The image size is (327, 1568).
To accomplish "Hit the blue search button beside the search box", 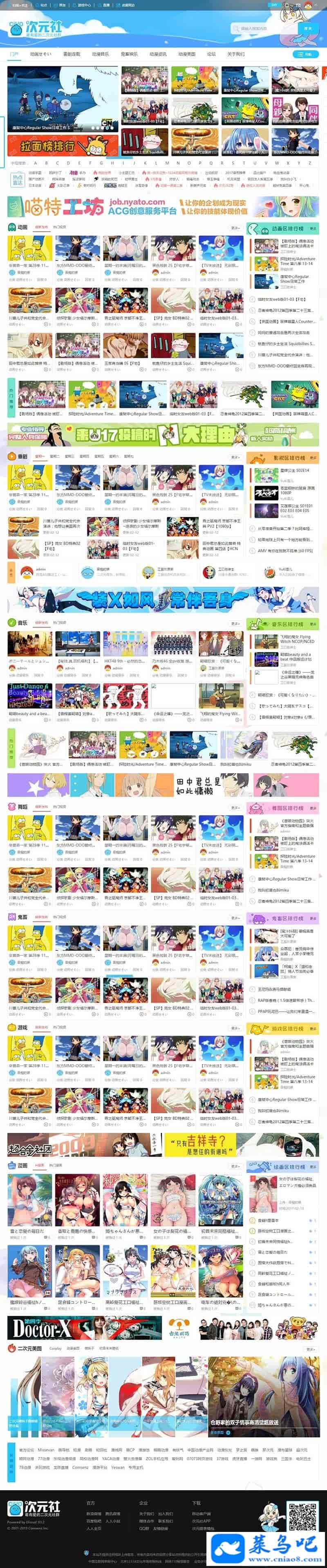I will click(x=307, y=28).
